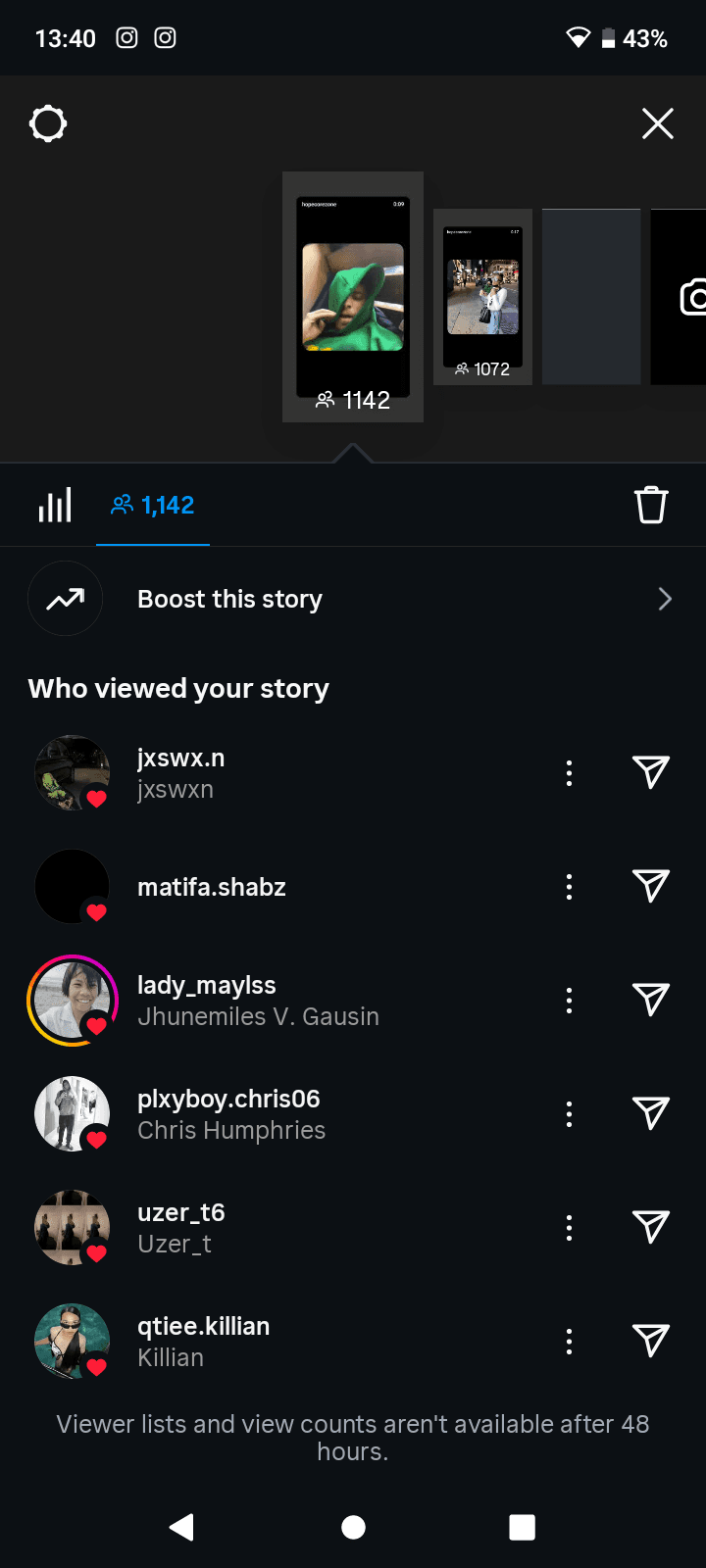Open more options for plxyboy.chris06

569,1113
